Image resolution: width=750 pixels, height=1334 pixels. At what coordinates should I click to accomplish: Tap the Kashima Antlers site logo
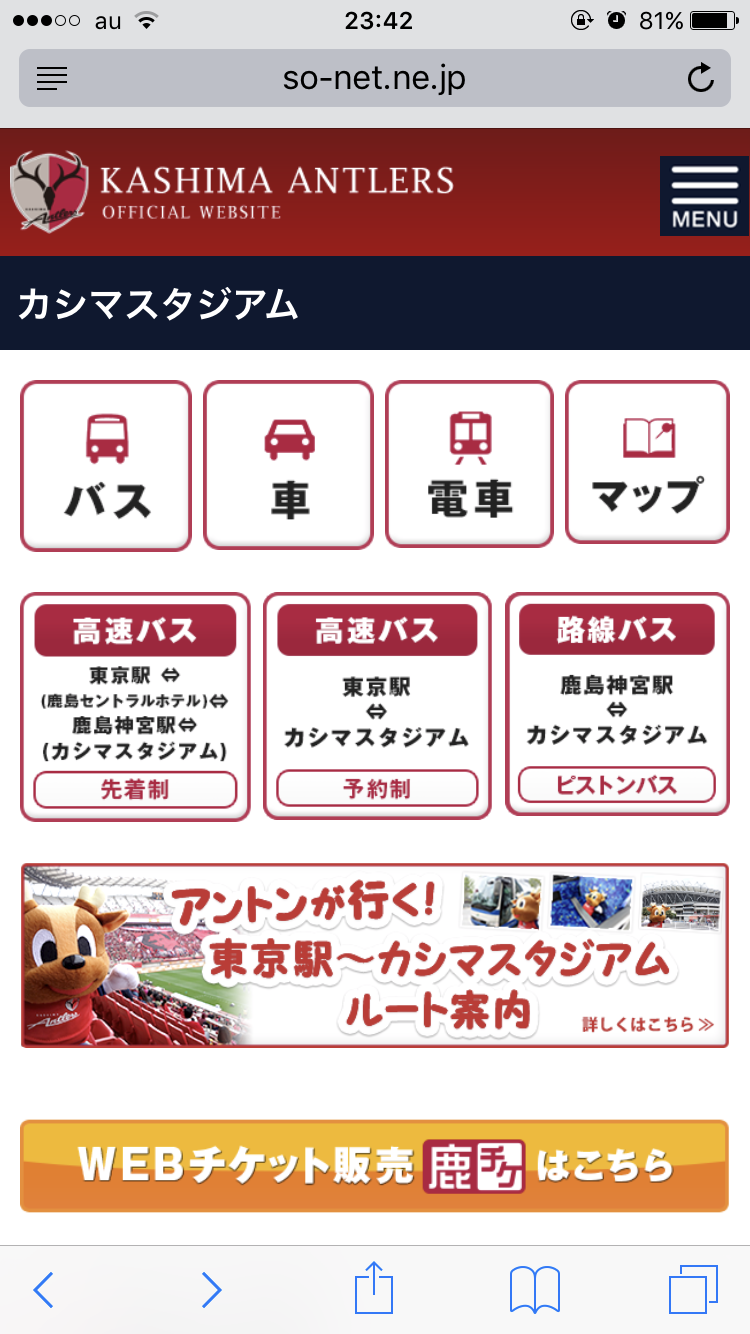pos(232,192)
